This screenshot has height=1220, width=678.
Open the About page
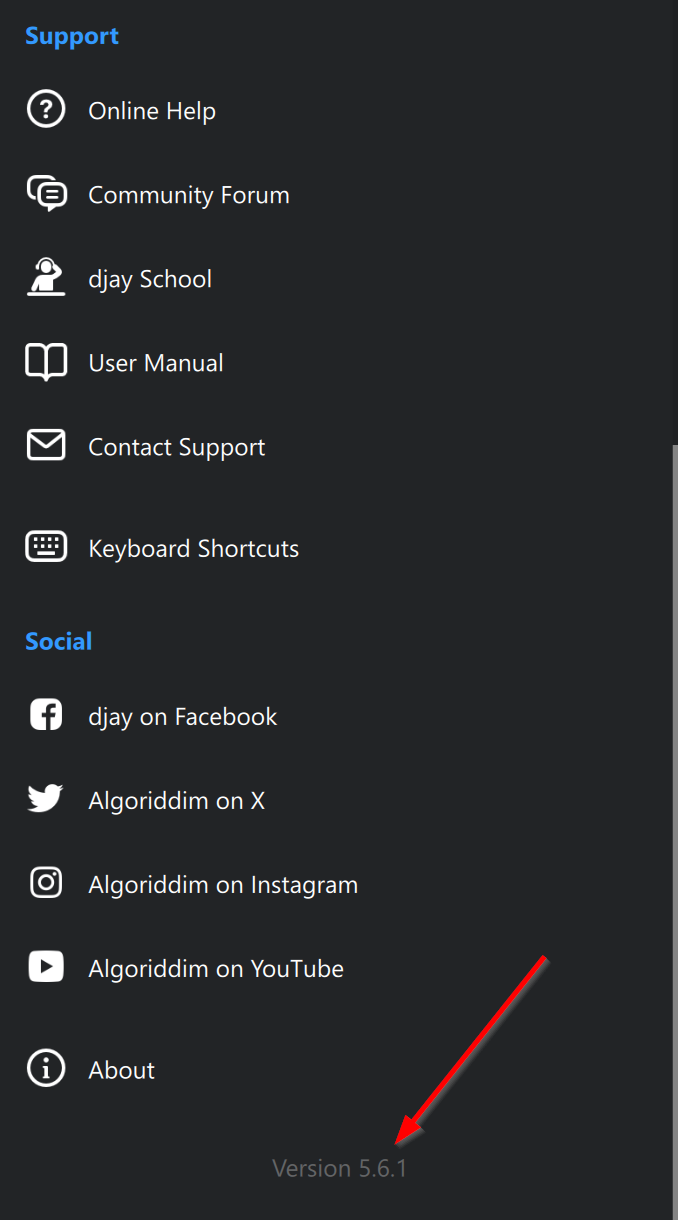(x=121, y=1070)
